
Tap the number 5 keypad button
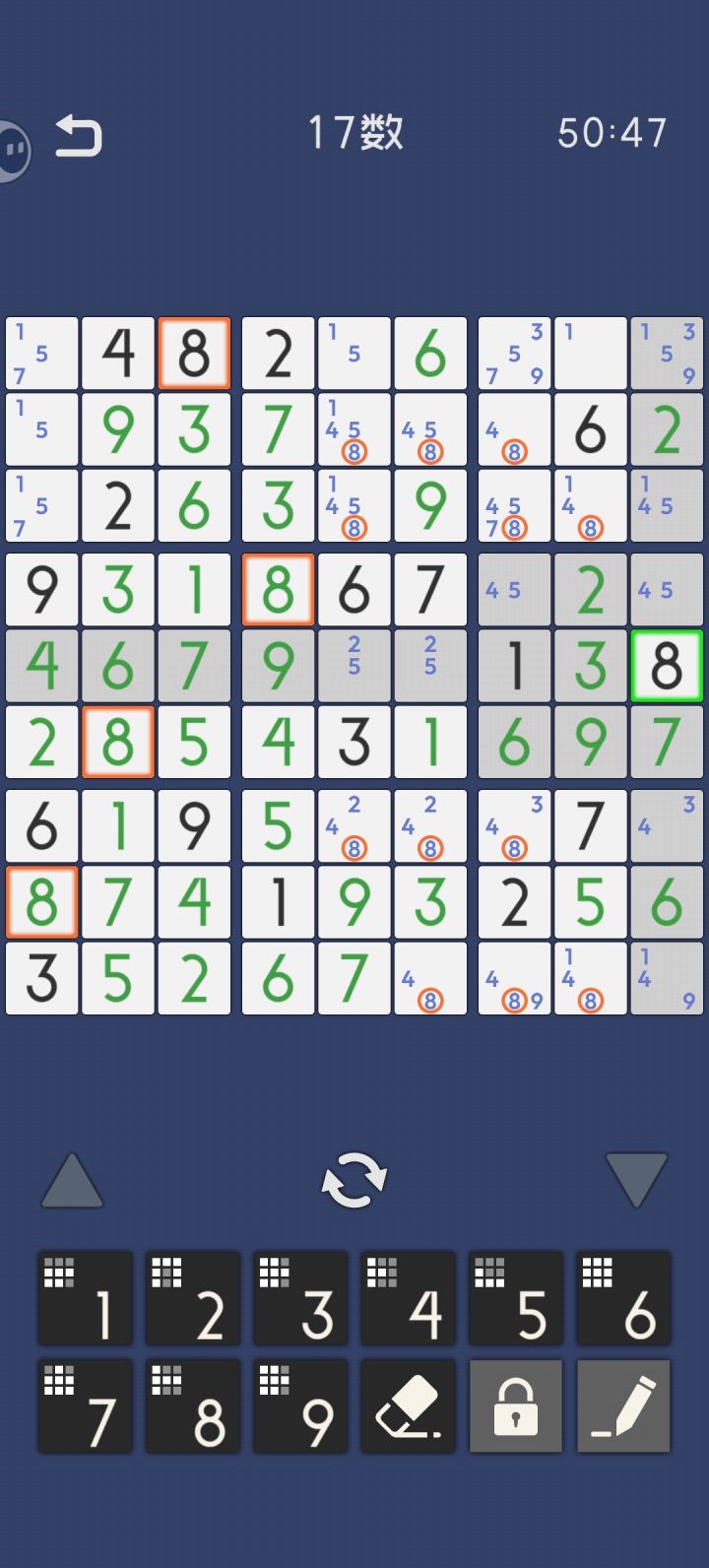tap(517, 1299)
